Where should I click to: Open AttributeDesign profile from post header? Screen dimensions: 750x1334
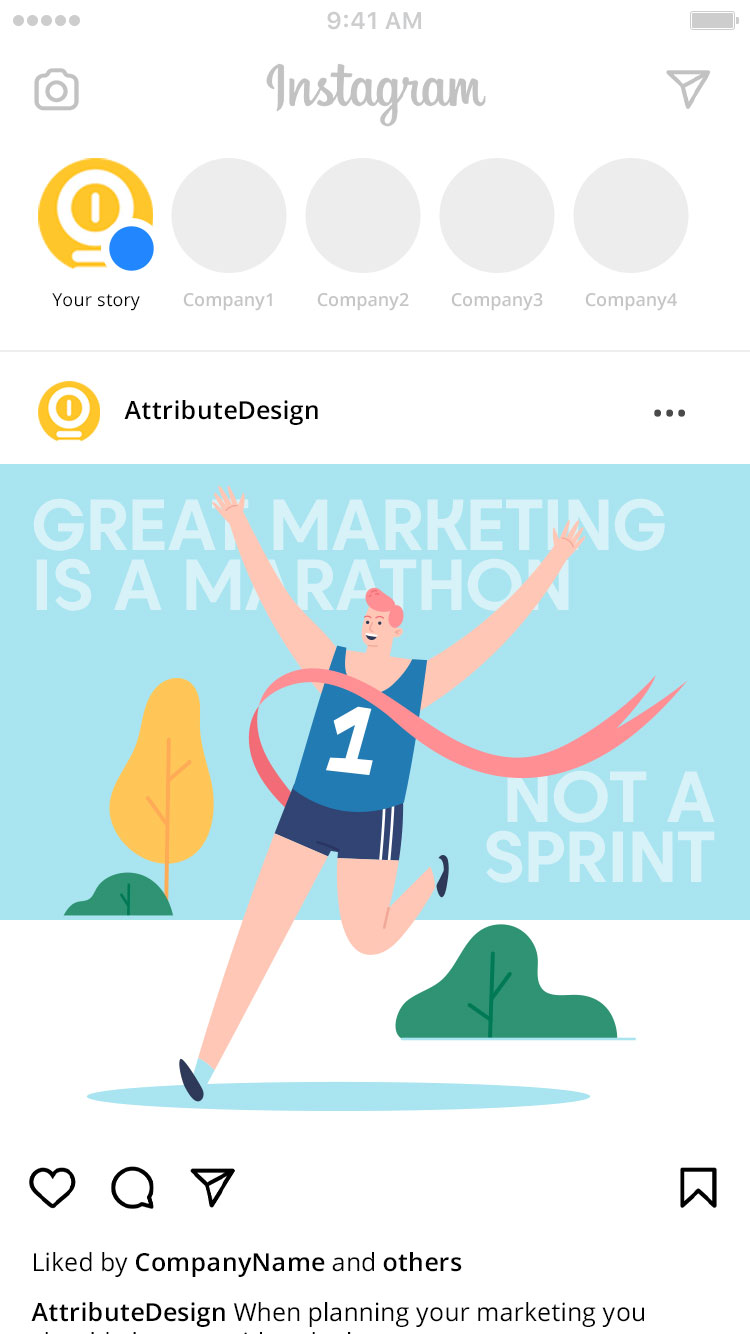click(221, 411)
